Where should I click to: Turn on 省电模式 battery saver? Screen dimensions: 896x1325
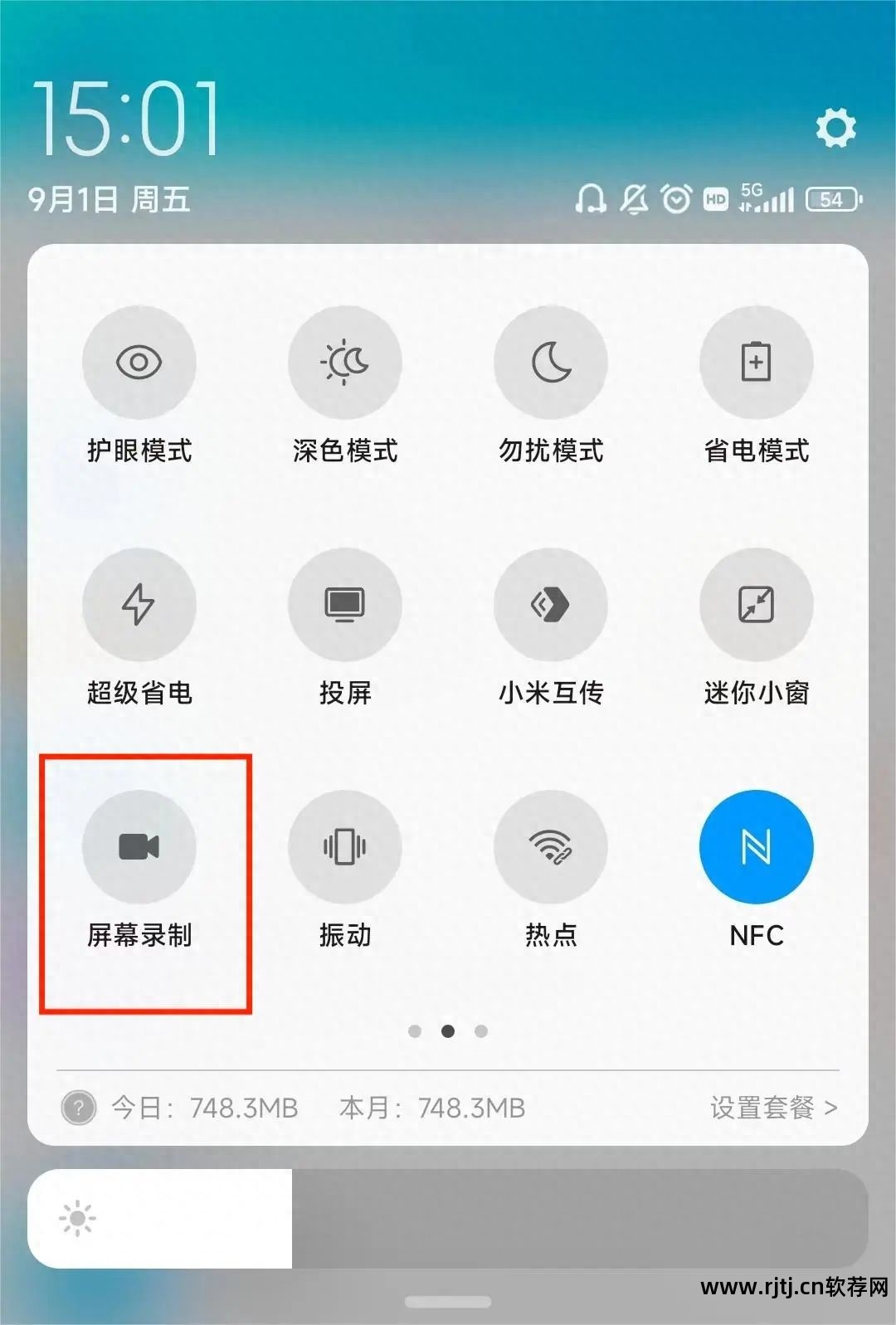756,363
